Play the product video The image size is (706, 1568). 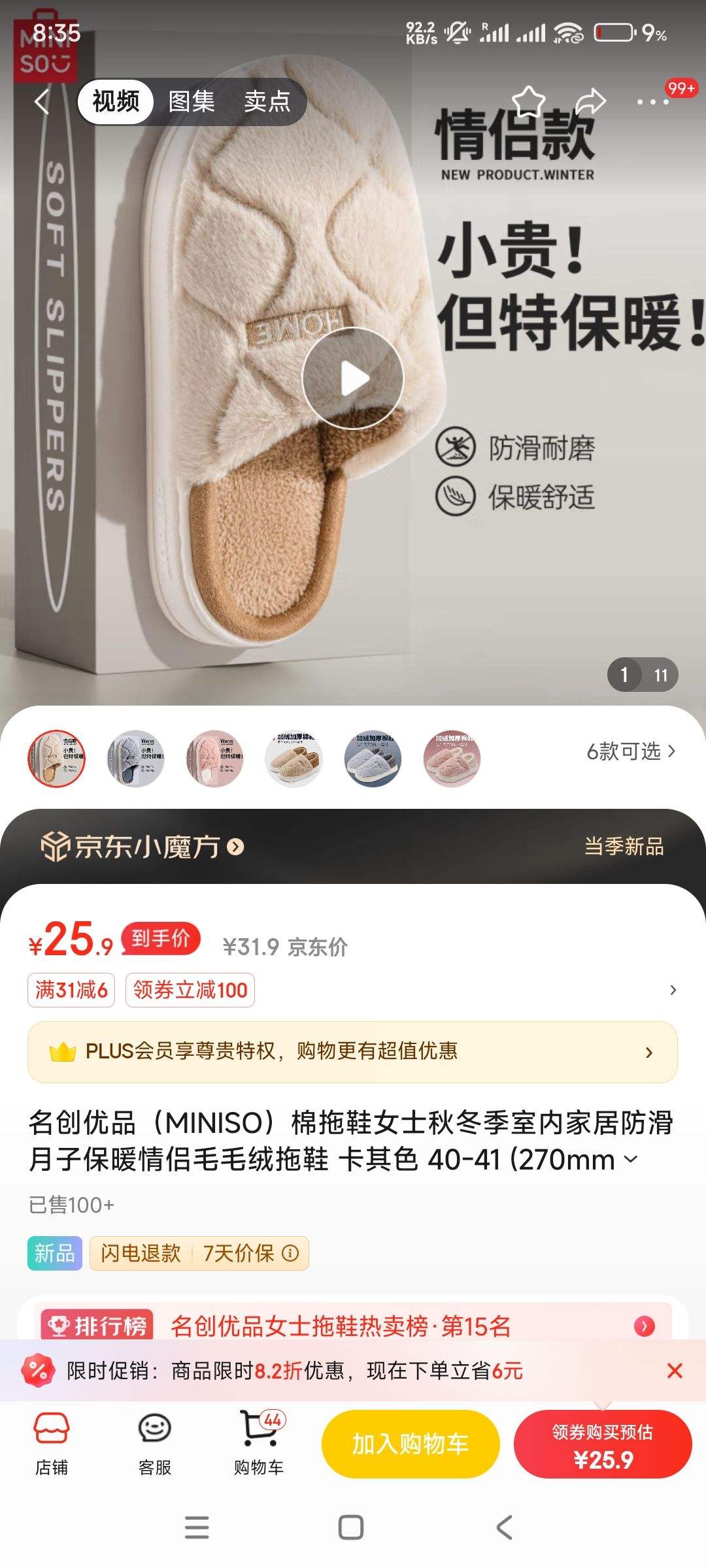pyautogui.click(x=352, y=376)
